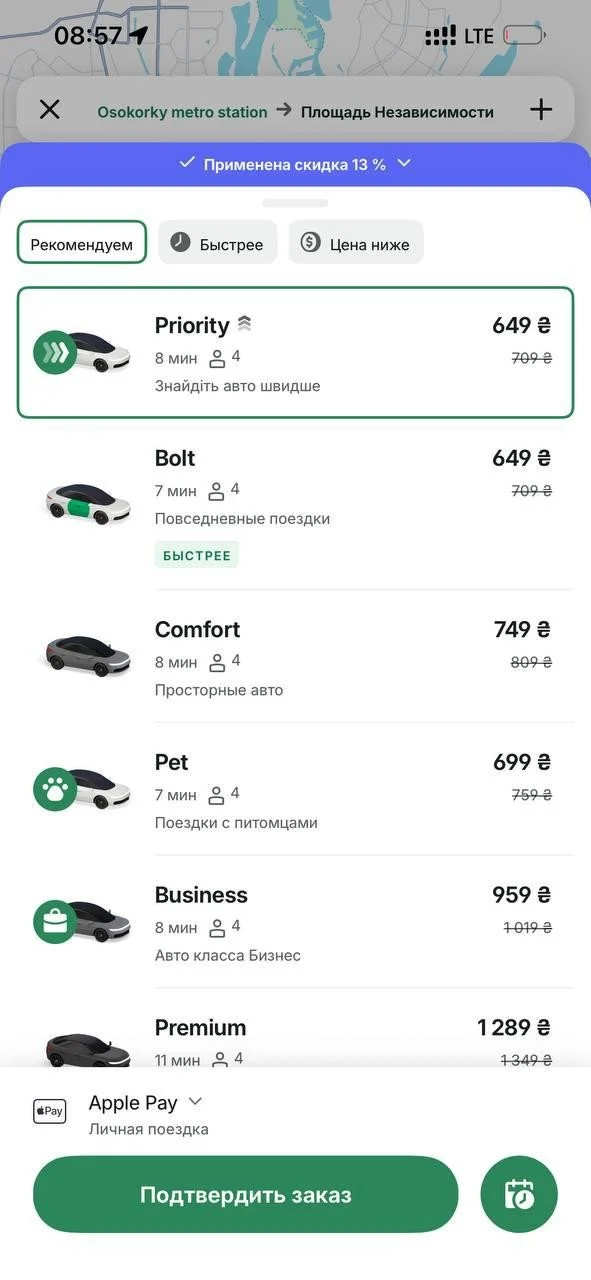
Task: Expand the applied 13% discount banner
Action: tap(295, 164)
